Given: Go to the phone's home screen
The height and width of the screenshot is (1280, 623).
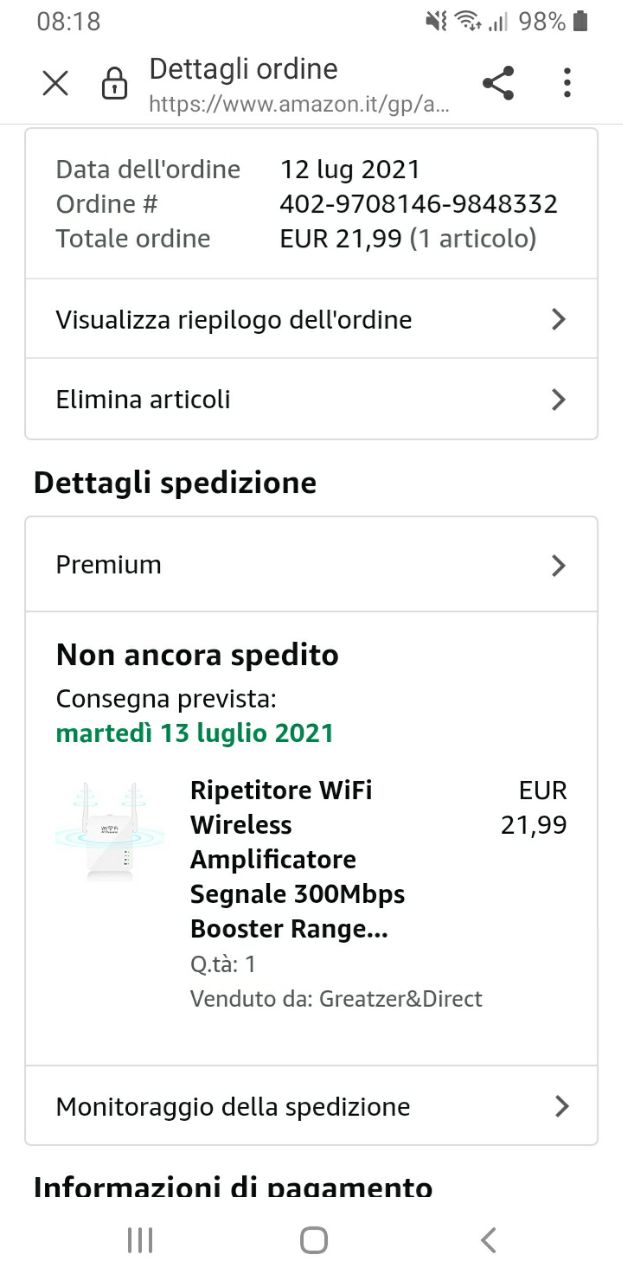Looking at the screenshot, I should point(313,1241).
